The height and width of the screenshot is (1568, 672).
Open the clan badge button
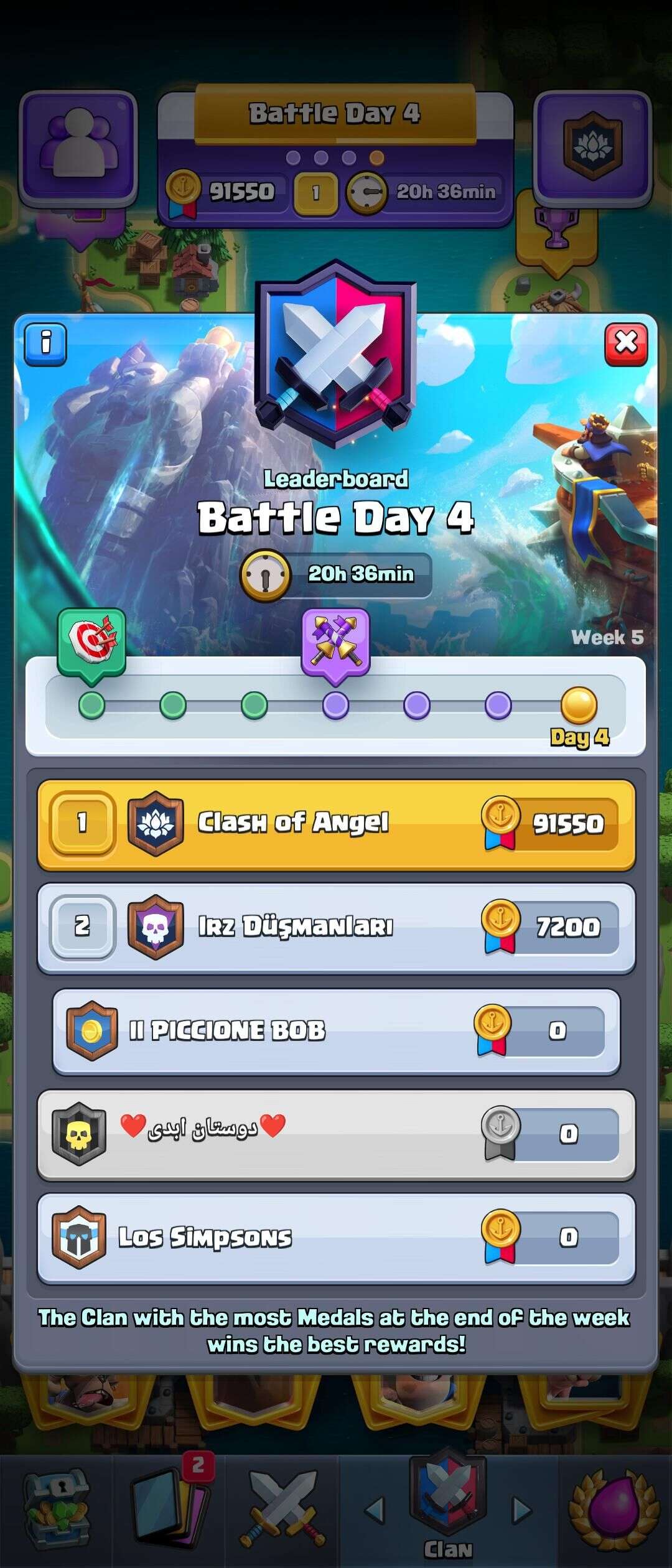(x=592, y=147)
